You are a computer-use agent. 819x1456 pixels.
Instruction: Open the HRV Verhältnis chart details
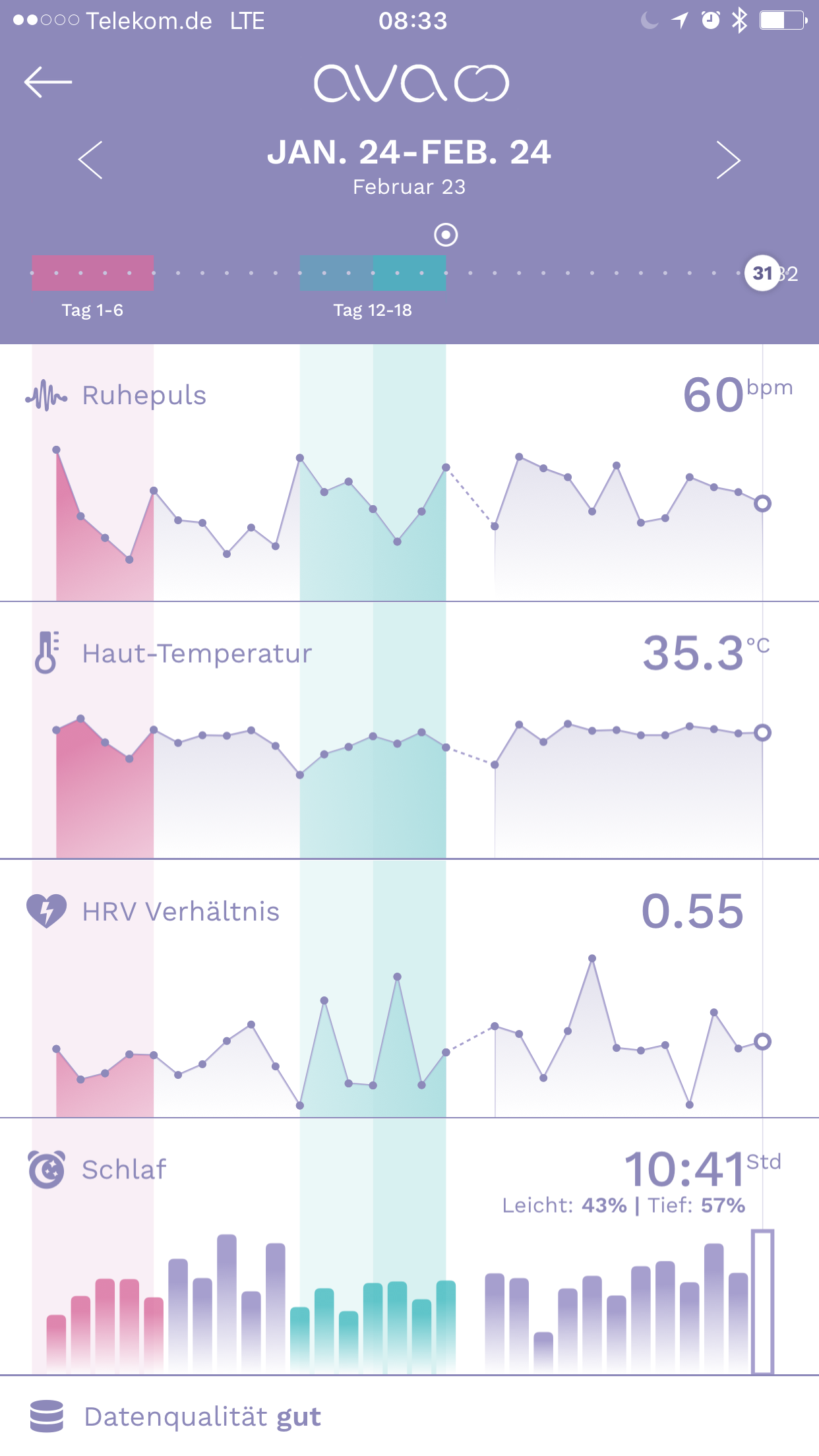[x=180, y=911]
